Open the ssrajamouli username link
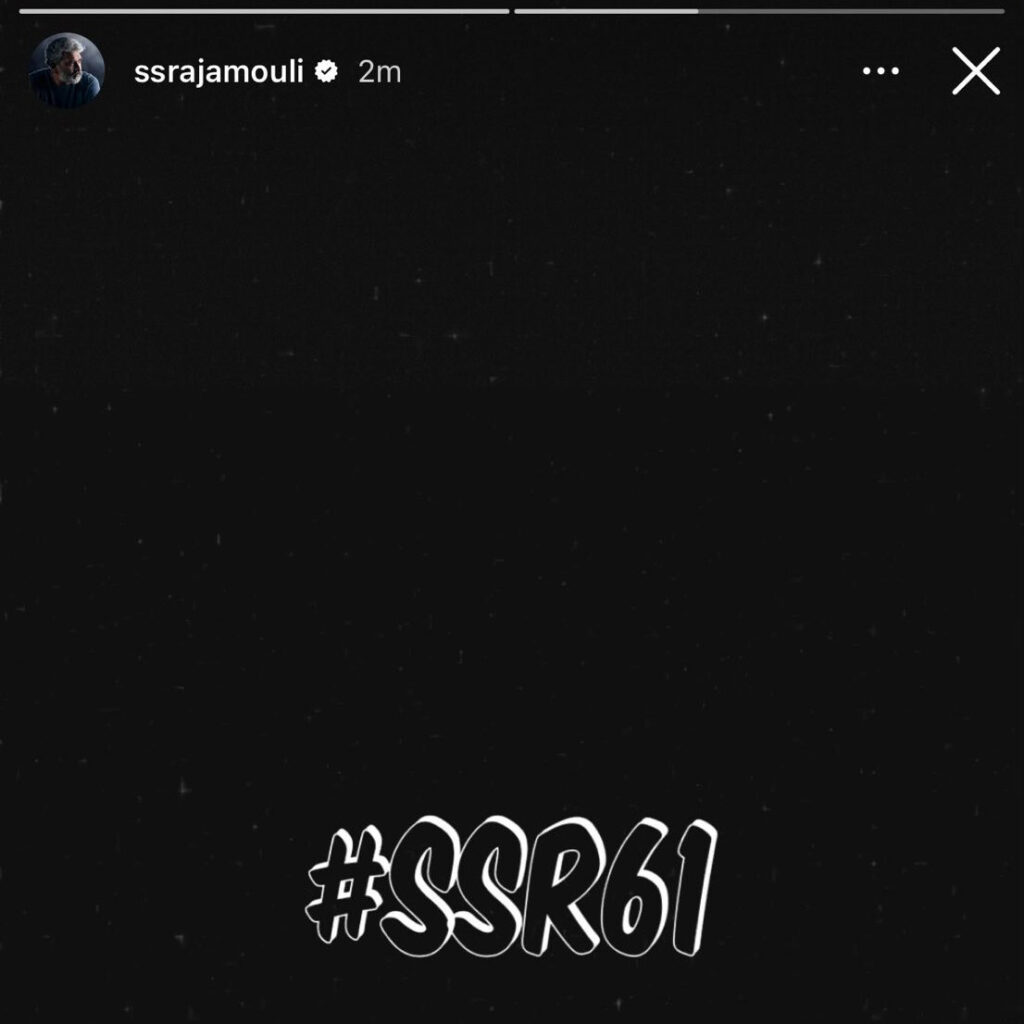Image resolution: width=1024 pixels, height=1024 pixels. click(x=218, y=72)
